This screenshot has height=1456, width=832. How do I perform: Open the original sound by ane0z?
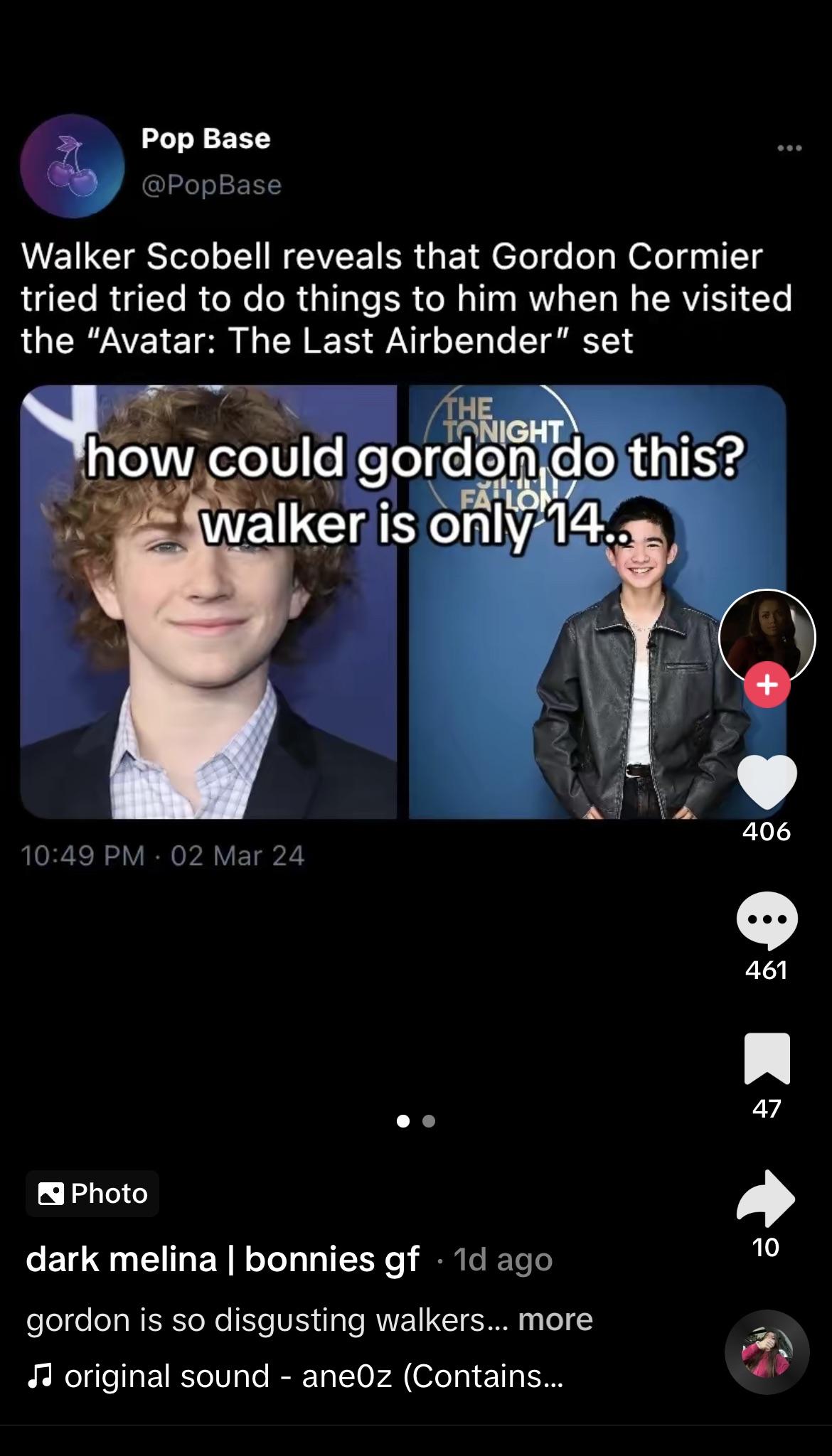[x=313, y=1376]
